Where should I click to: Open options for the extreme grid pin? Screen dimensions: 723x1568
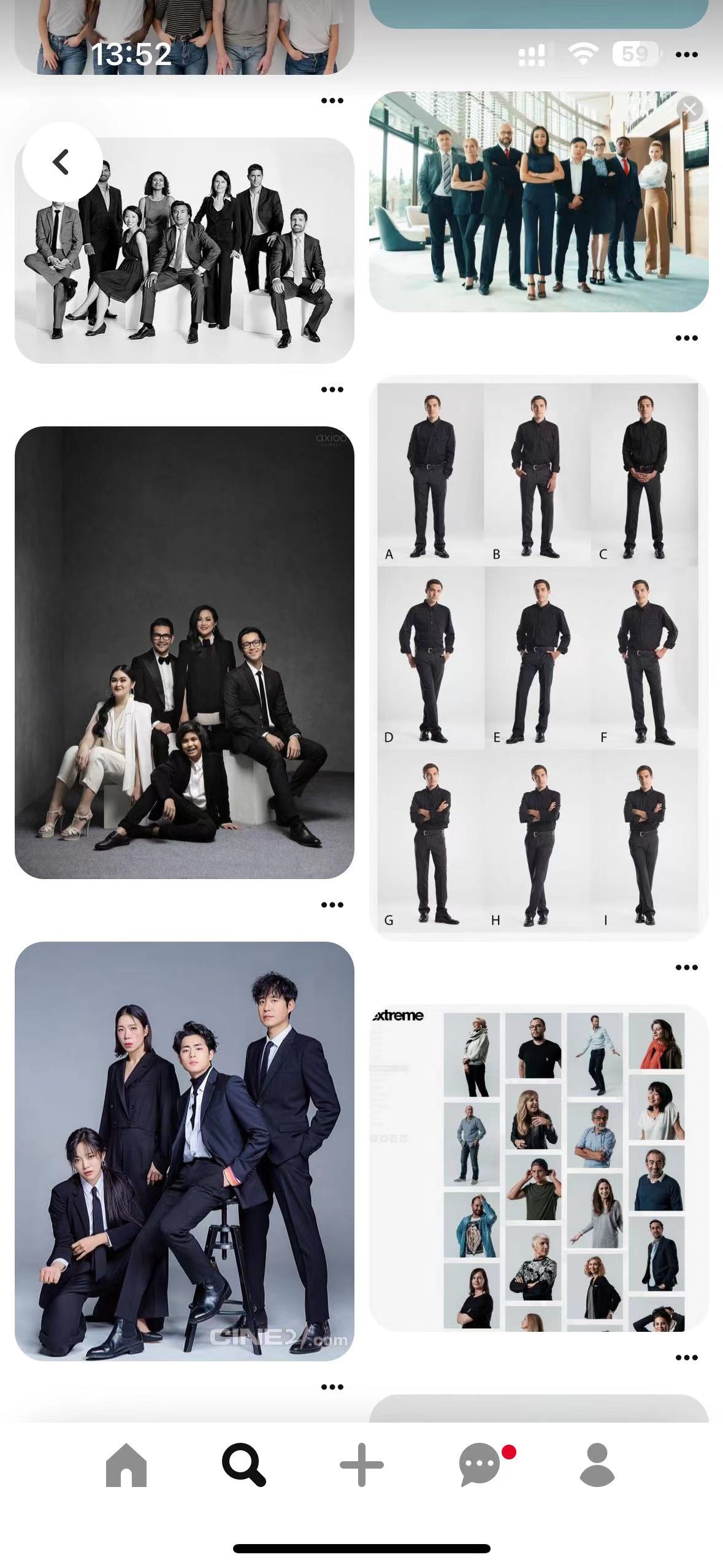[686, 1358]
